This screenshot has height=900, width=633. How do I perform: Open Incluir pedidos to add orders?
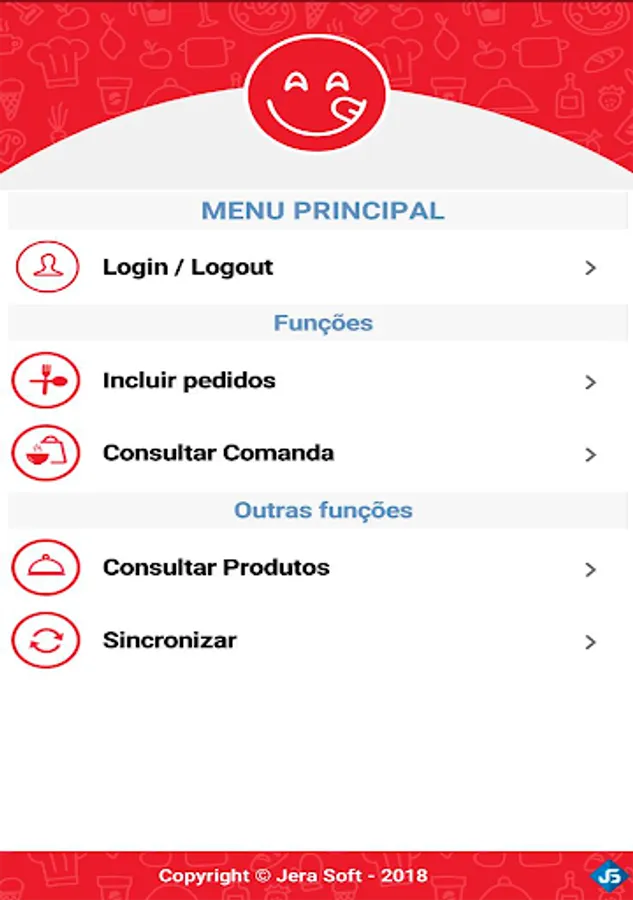click(316, 381)
